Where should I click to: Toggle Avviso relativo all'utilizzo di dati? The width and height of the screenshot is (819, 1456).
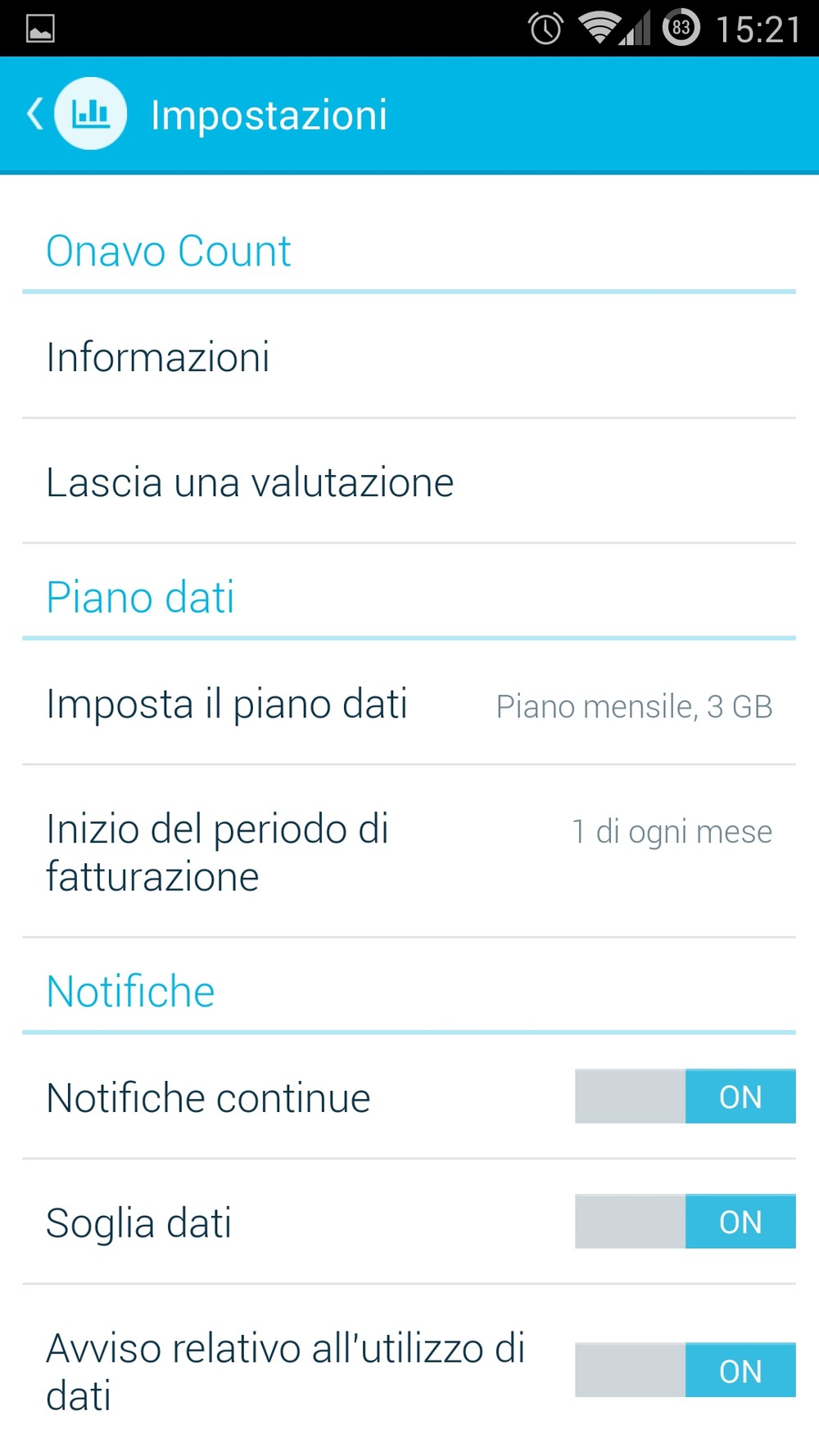pos(685,1370)
